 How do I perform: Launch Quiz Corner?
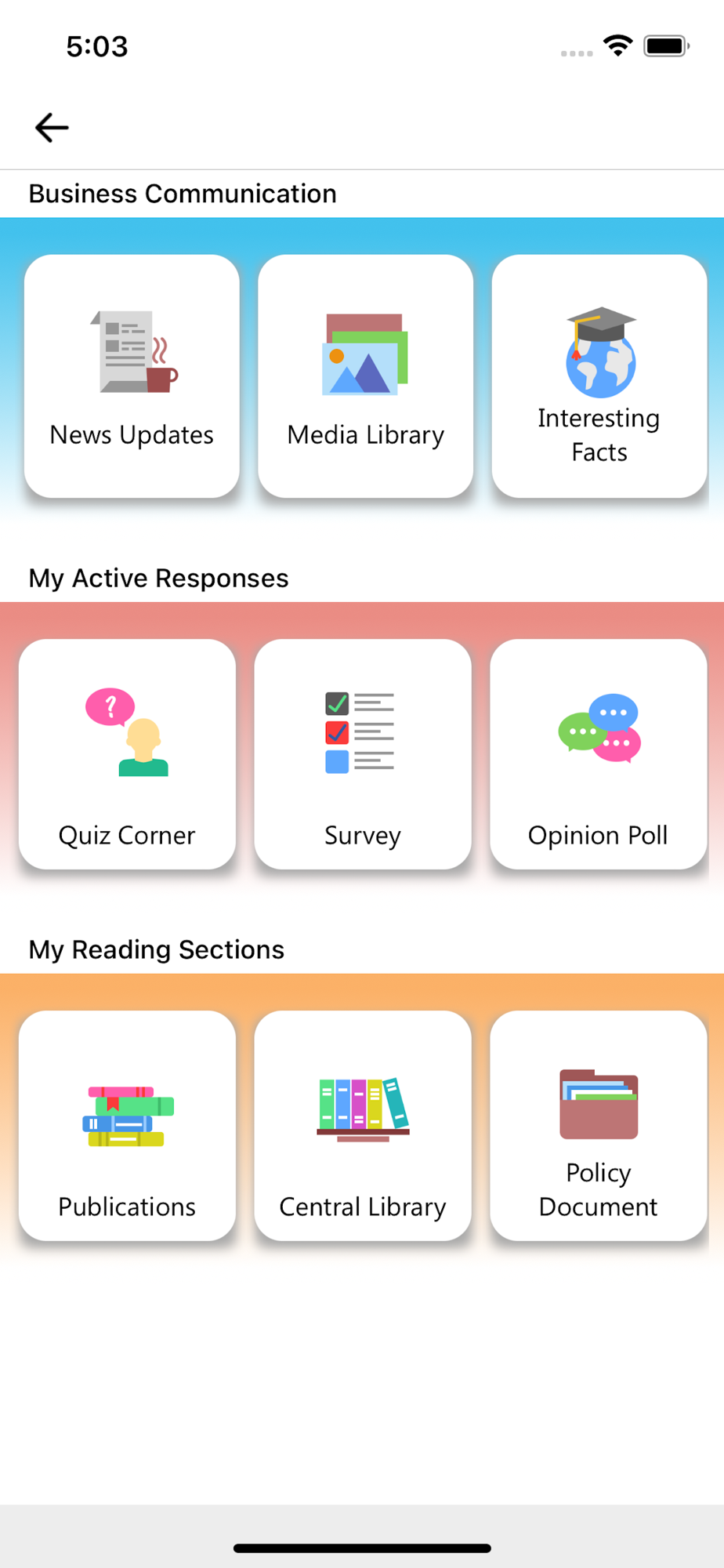(127, 754)
